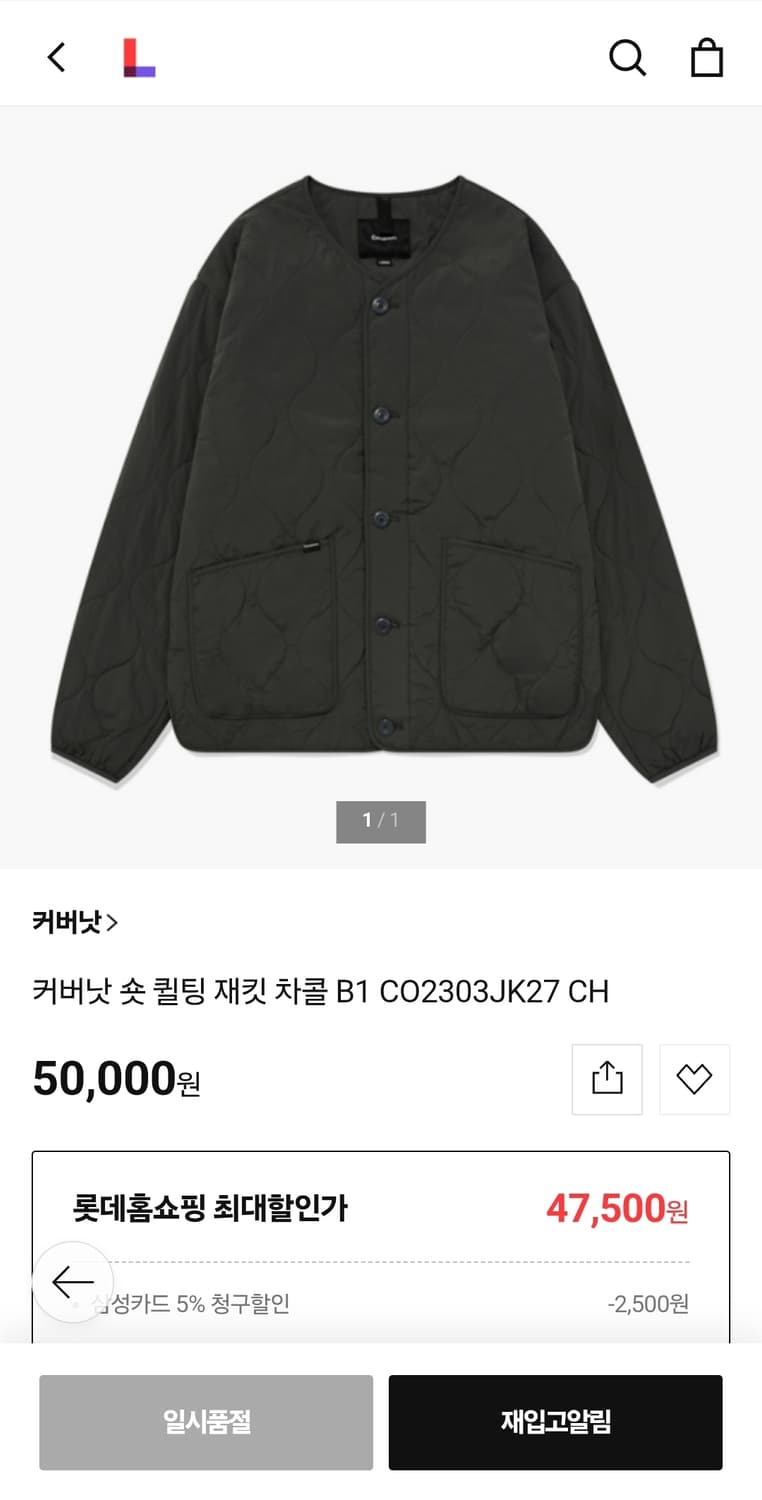Open the magnifier to search products
The height and width of the screenshot is (1500, 762).
tap(628, 57)
